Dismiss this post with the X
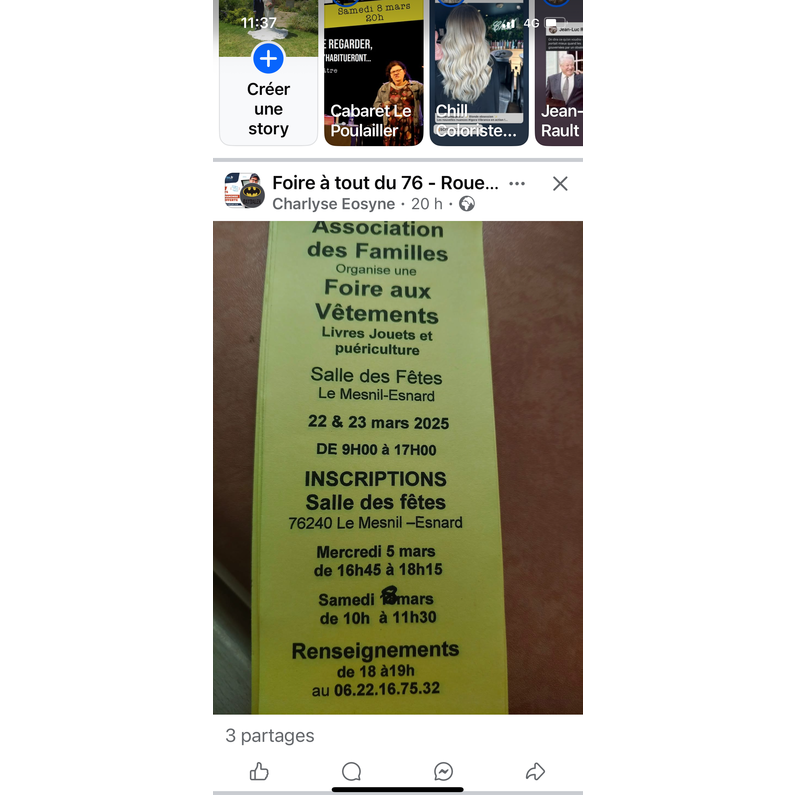795x795 pixels. (560, 184)
